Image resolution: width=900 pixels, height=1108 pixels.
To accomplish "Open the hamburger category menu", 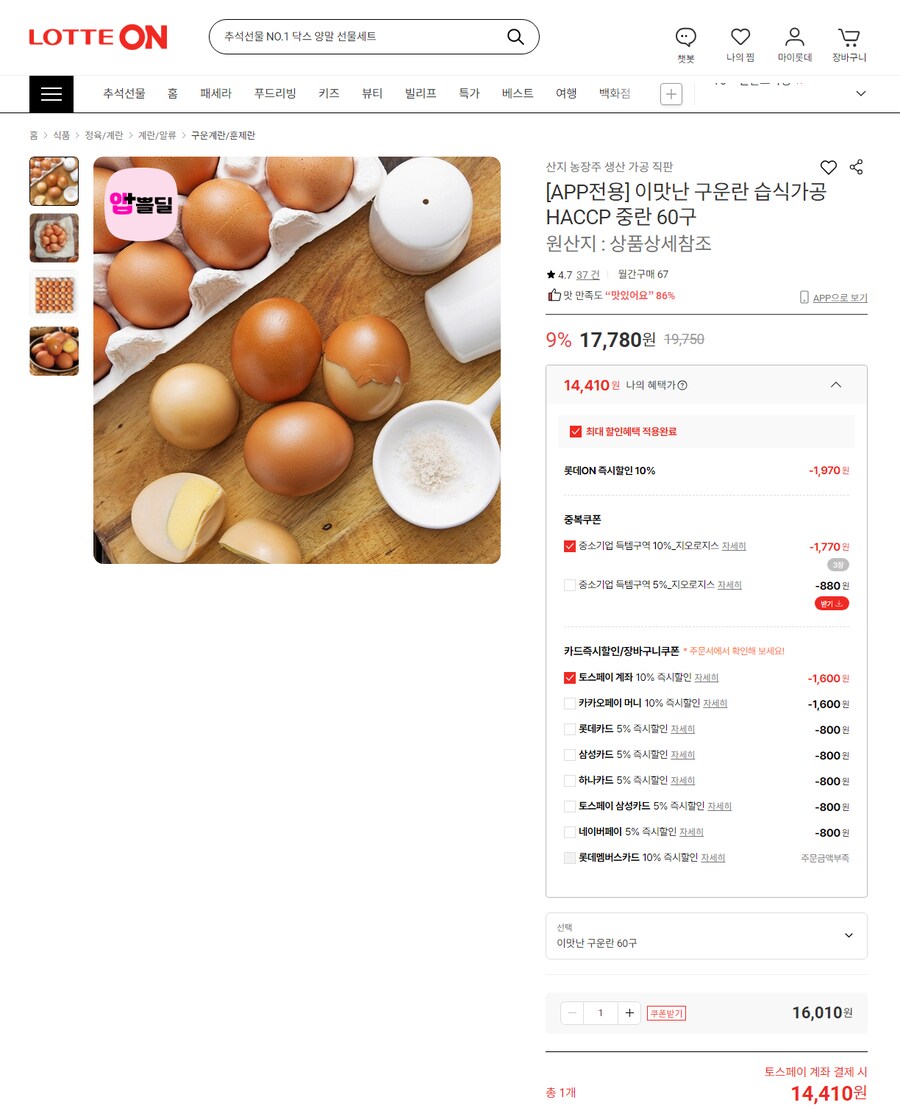I will (50, 93).
